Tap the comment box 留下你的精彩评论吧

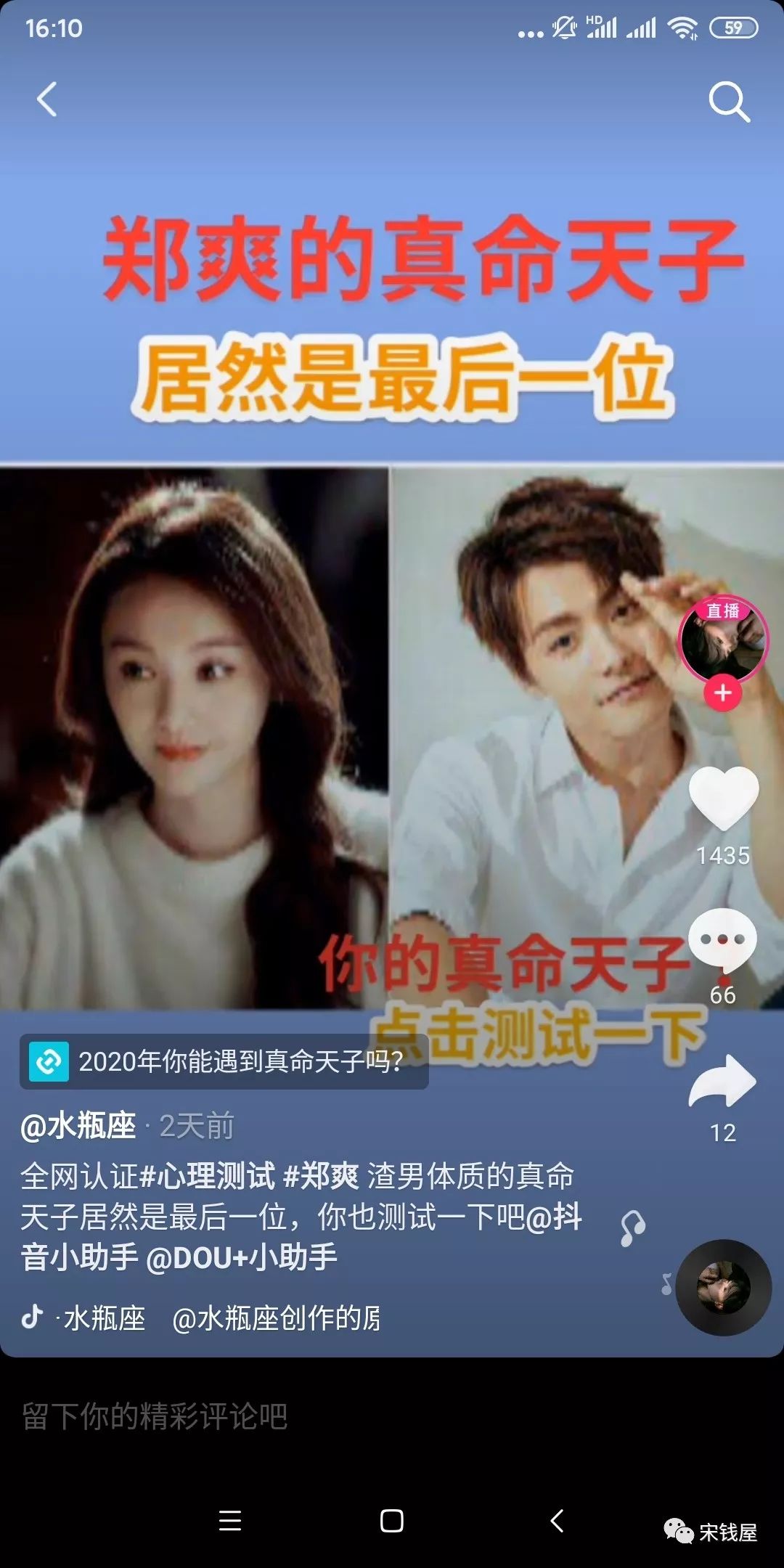290,1416
